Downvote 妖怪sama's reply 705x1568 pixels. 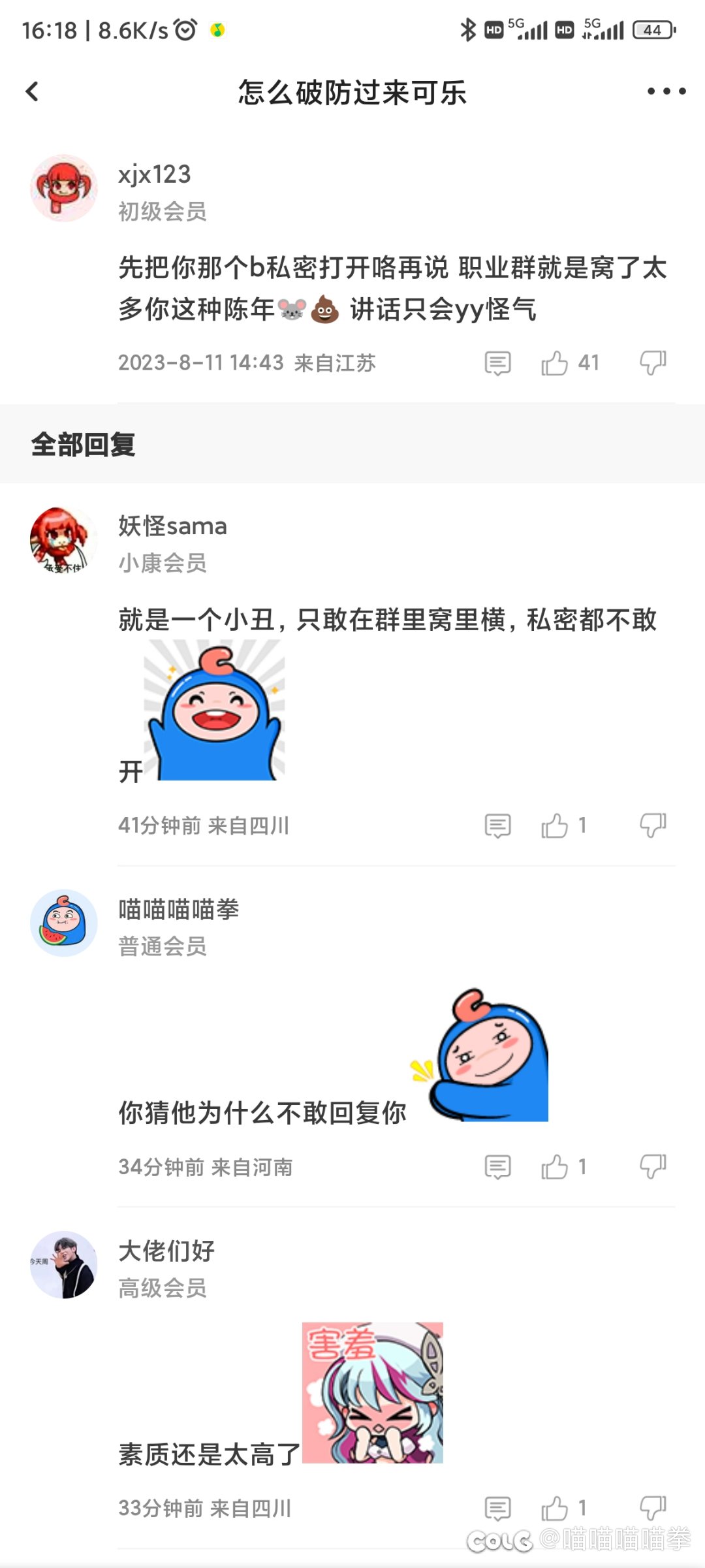[653, 826]
